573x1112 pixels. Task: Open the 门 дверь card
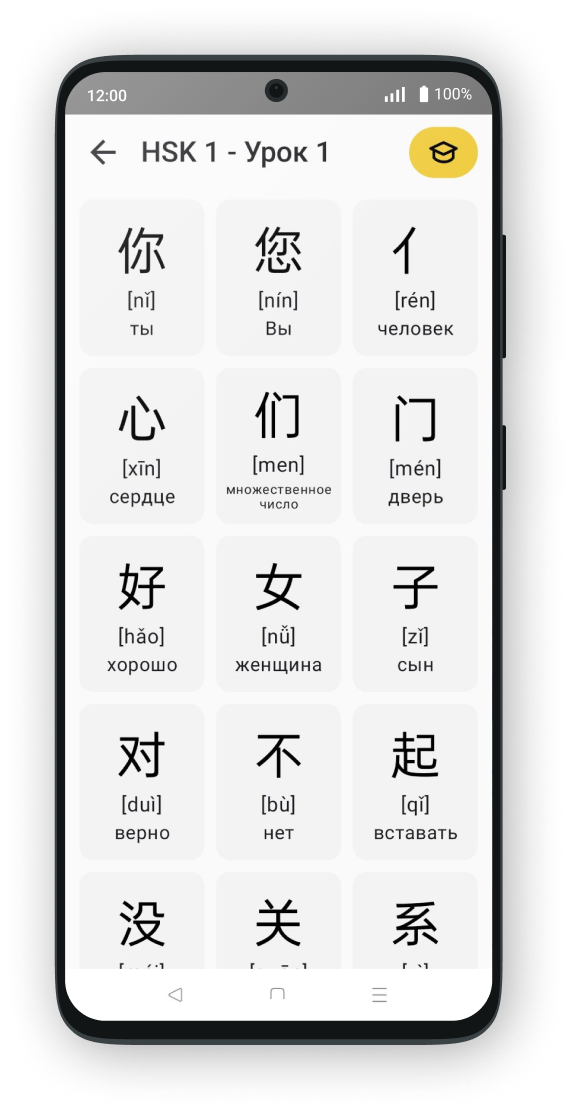[x=415, y=445]
